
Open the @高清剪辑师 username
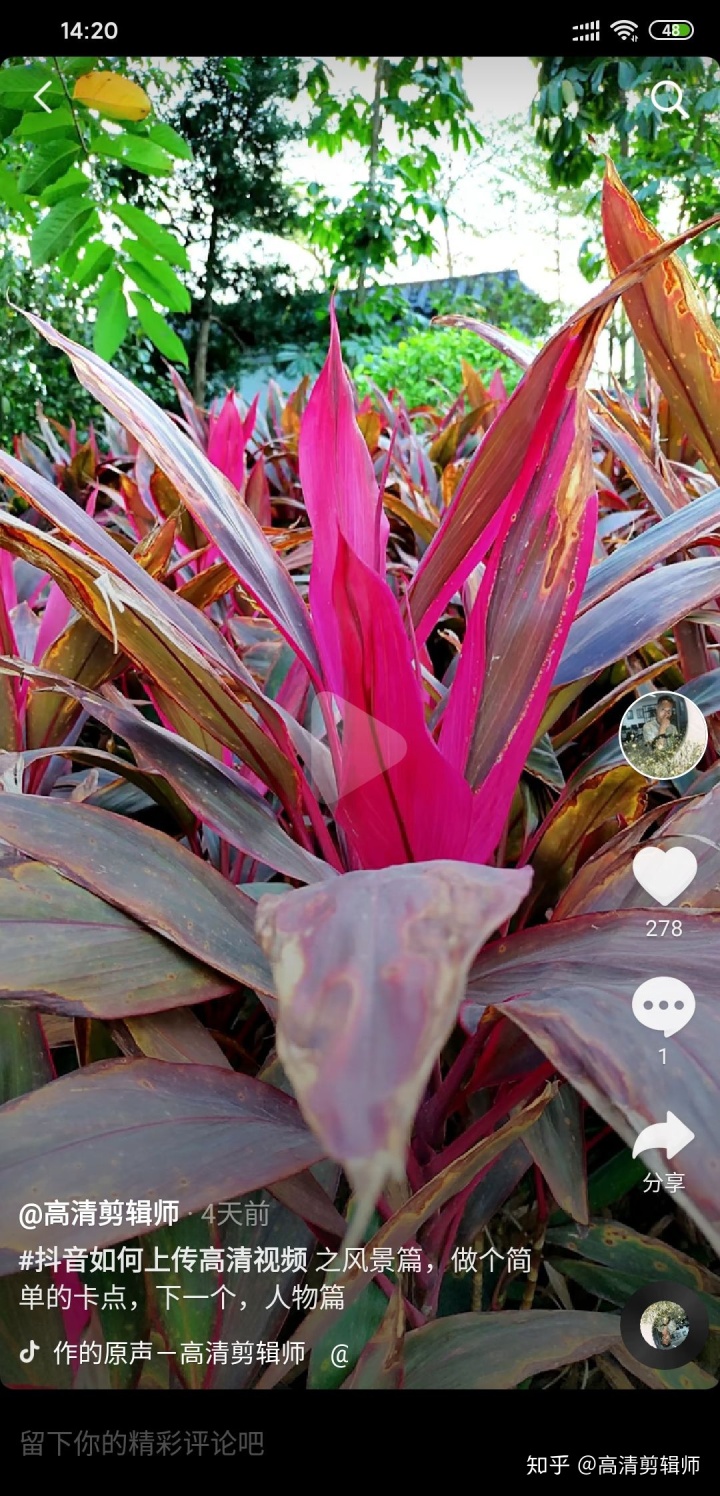[99, 1214]
